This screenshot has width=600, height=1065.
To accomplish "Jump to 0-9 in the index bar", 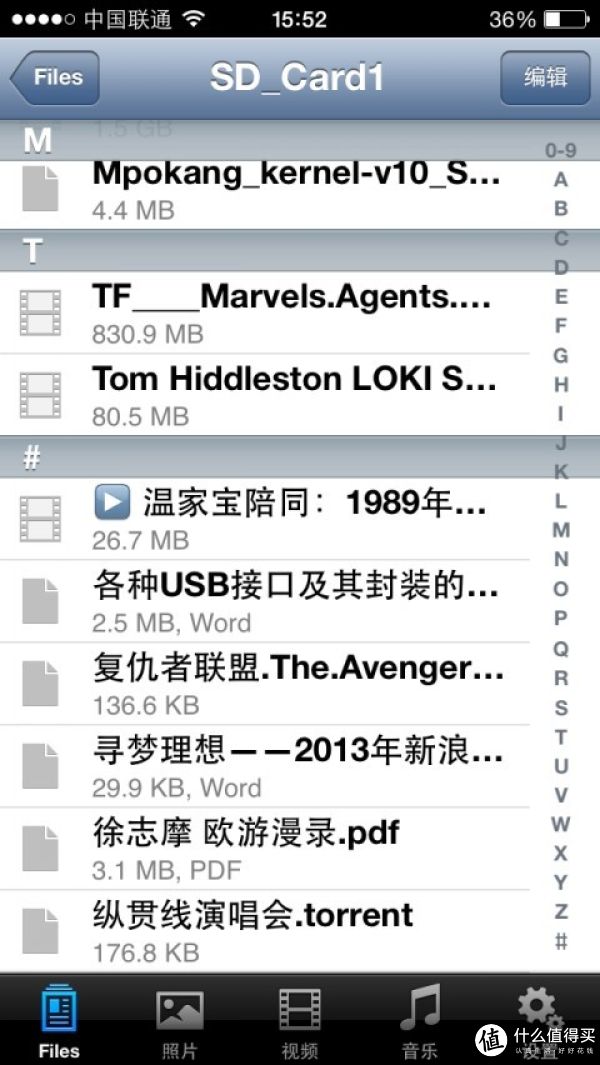I will [x=561, y=151].
